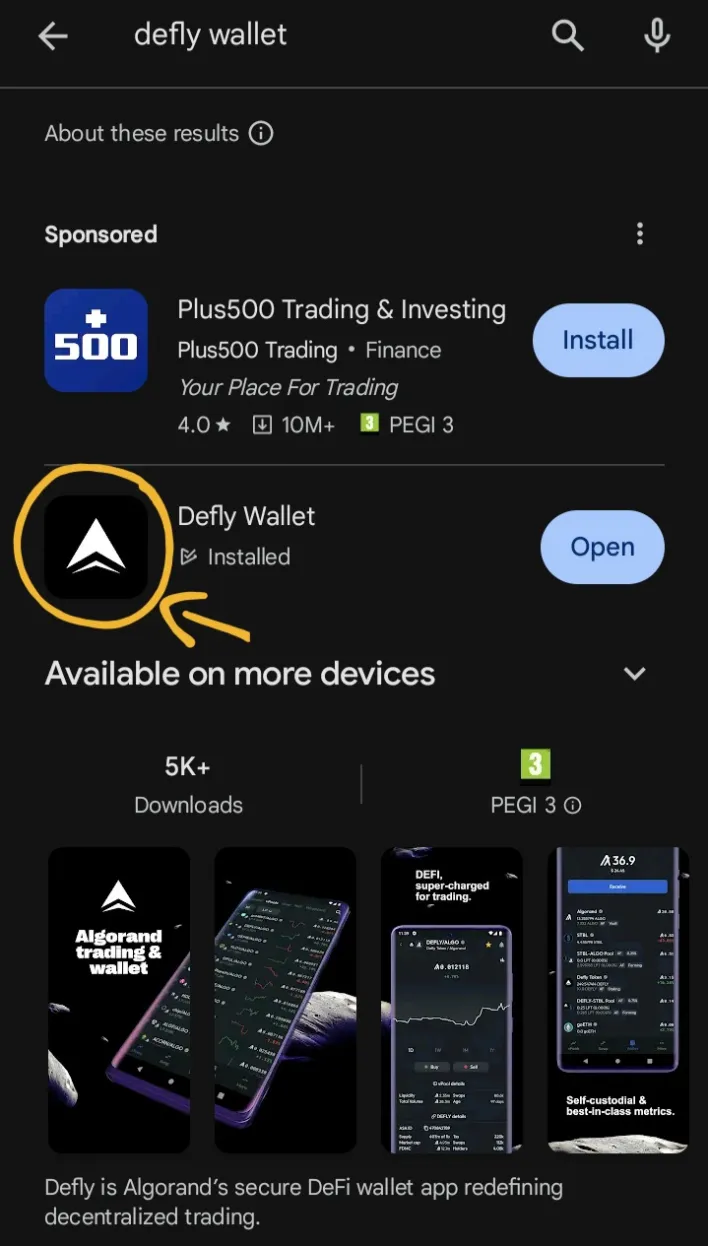Tap the magnifier search icon
The width and height of the screenshot is (708, 1246).
(567, 37)
